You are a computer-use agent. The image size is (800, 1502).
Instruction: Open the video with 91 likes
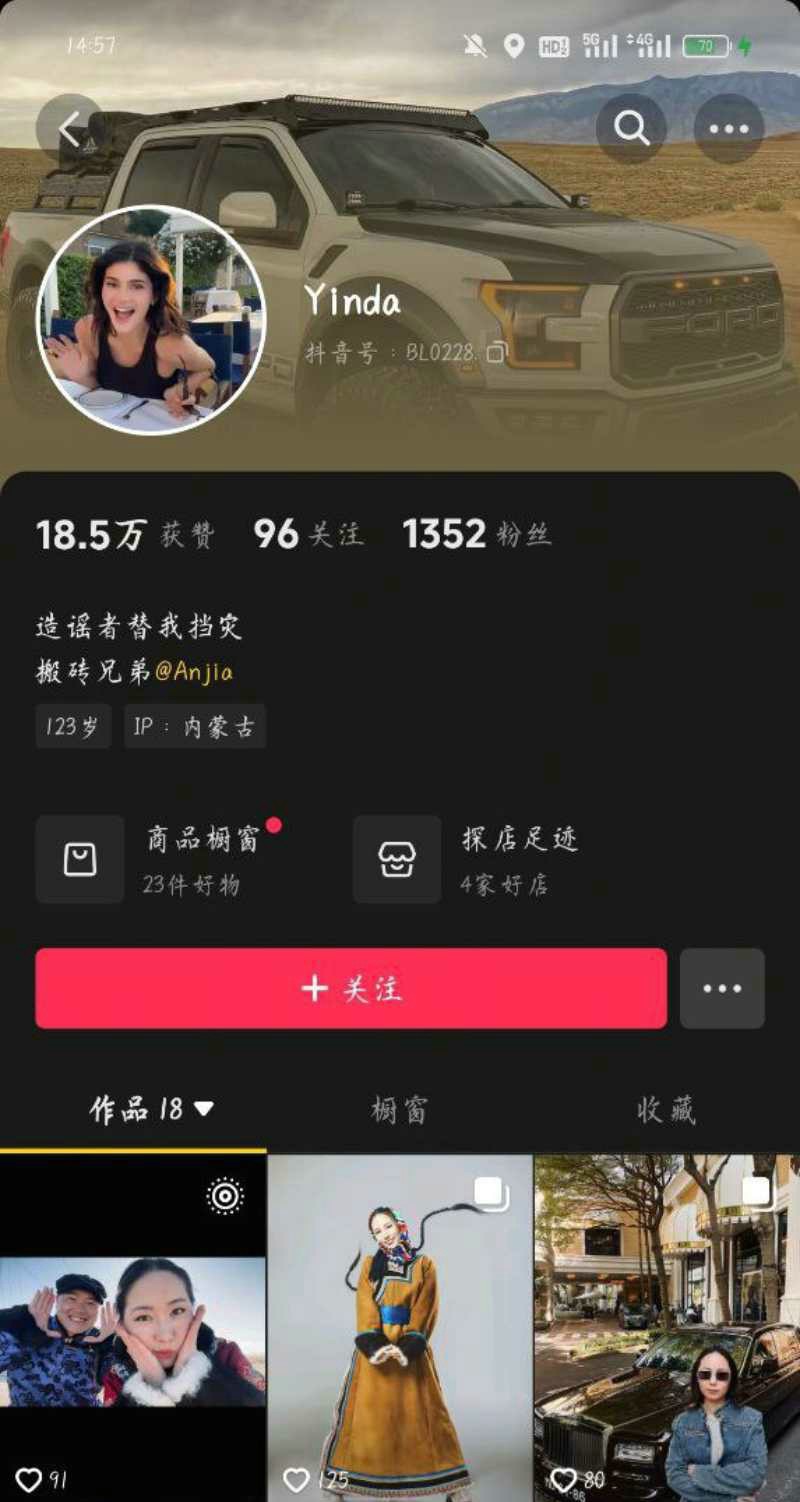pos(133,1330)
